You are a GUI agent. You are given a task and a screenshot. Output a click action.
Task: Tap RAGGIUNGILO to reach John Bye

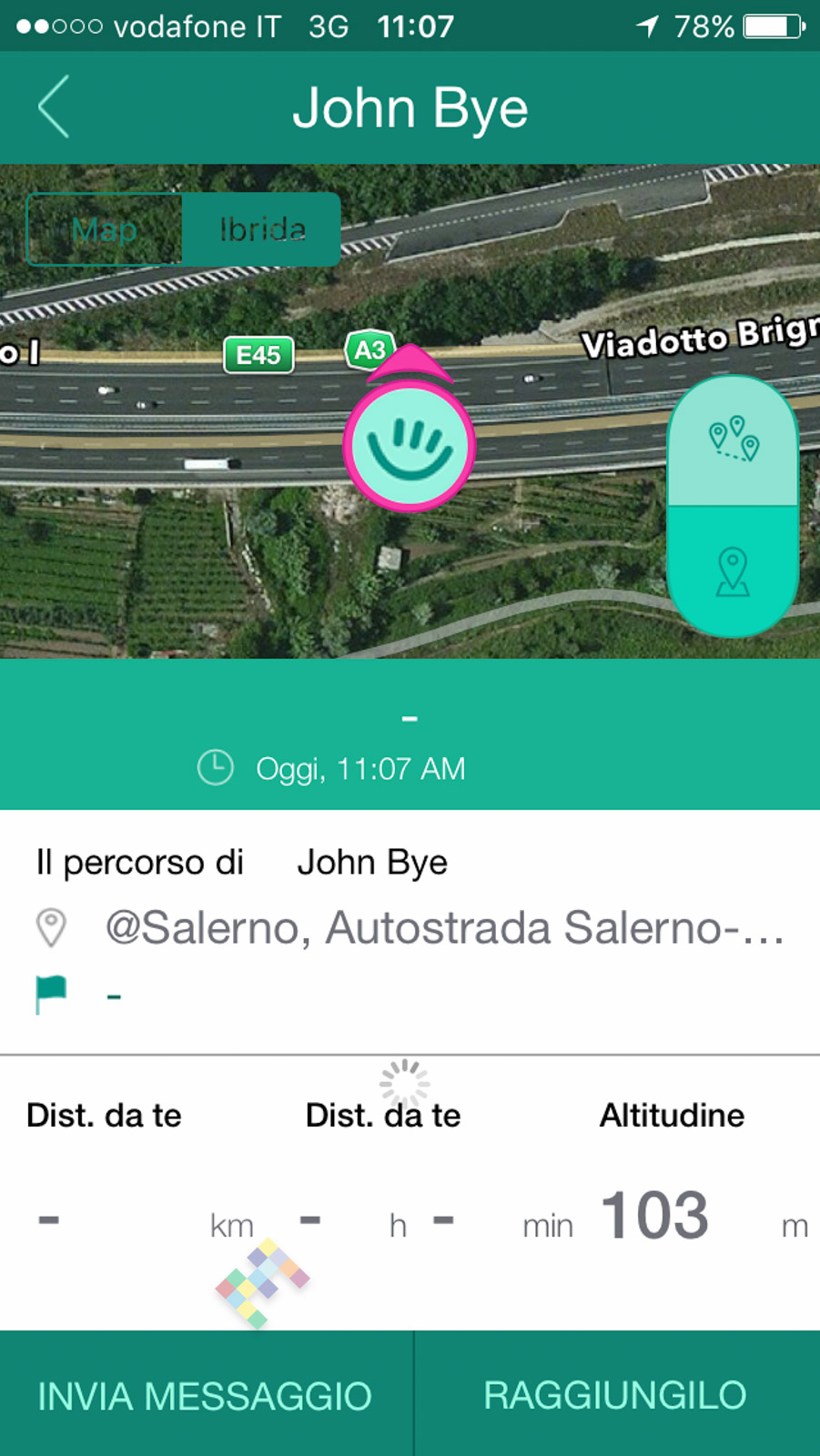(616, 1395)
